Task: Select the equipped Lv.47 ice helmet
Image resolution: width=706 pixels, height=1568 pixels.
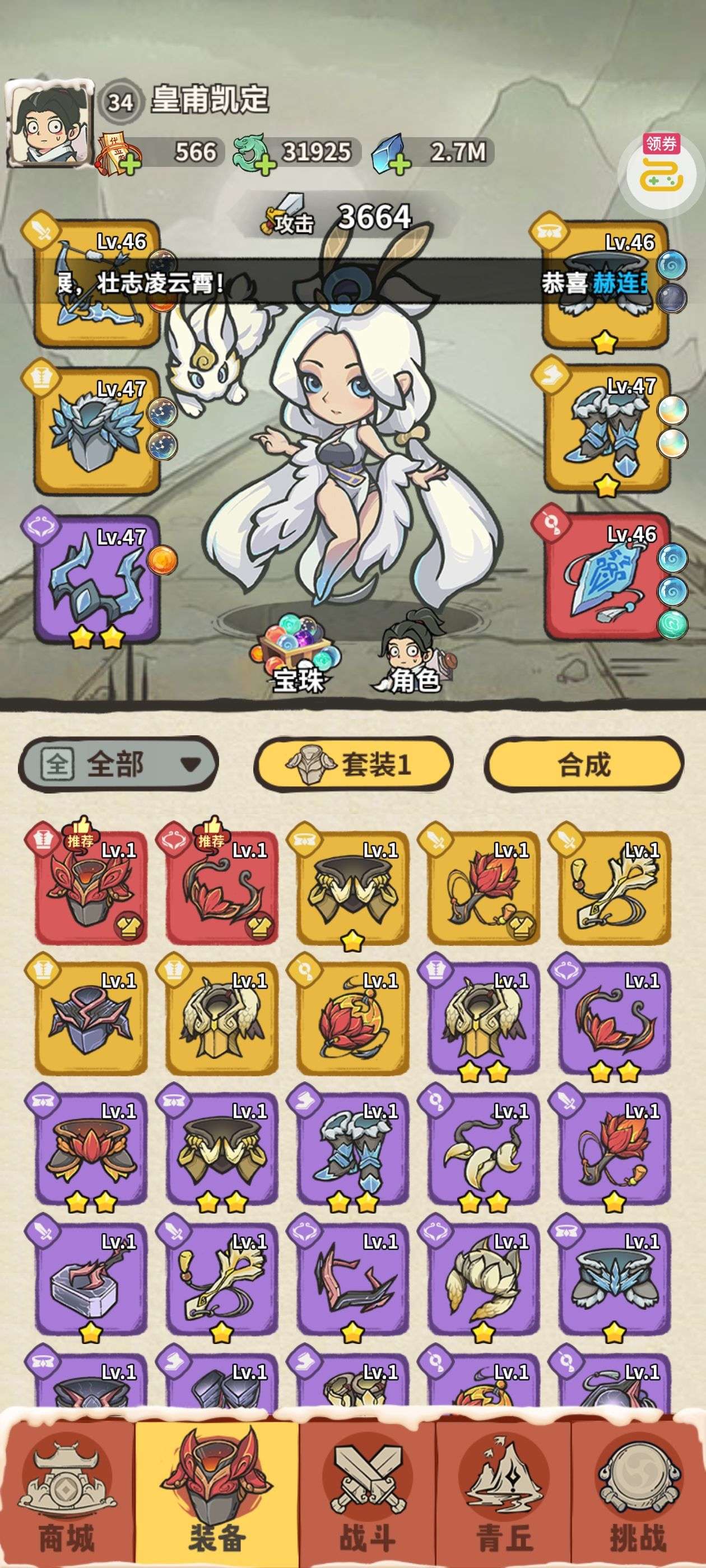Action: coord(96,430)
